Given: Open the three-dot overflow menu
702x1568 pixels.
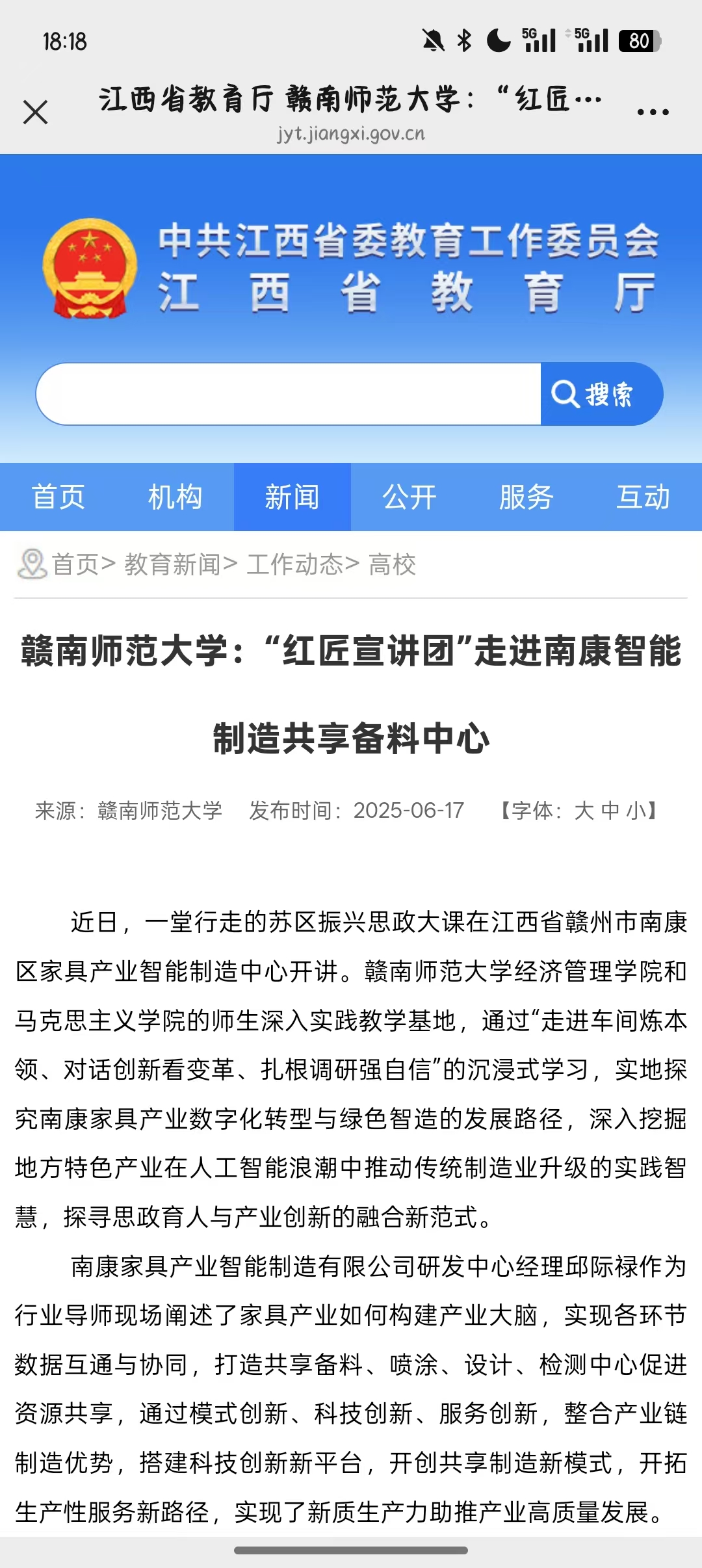Looking at the screenshot, I should pos(653,112).
